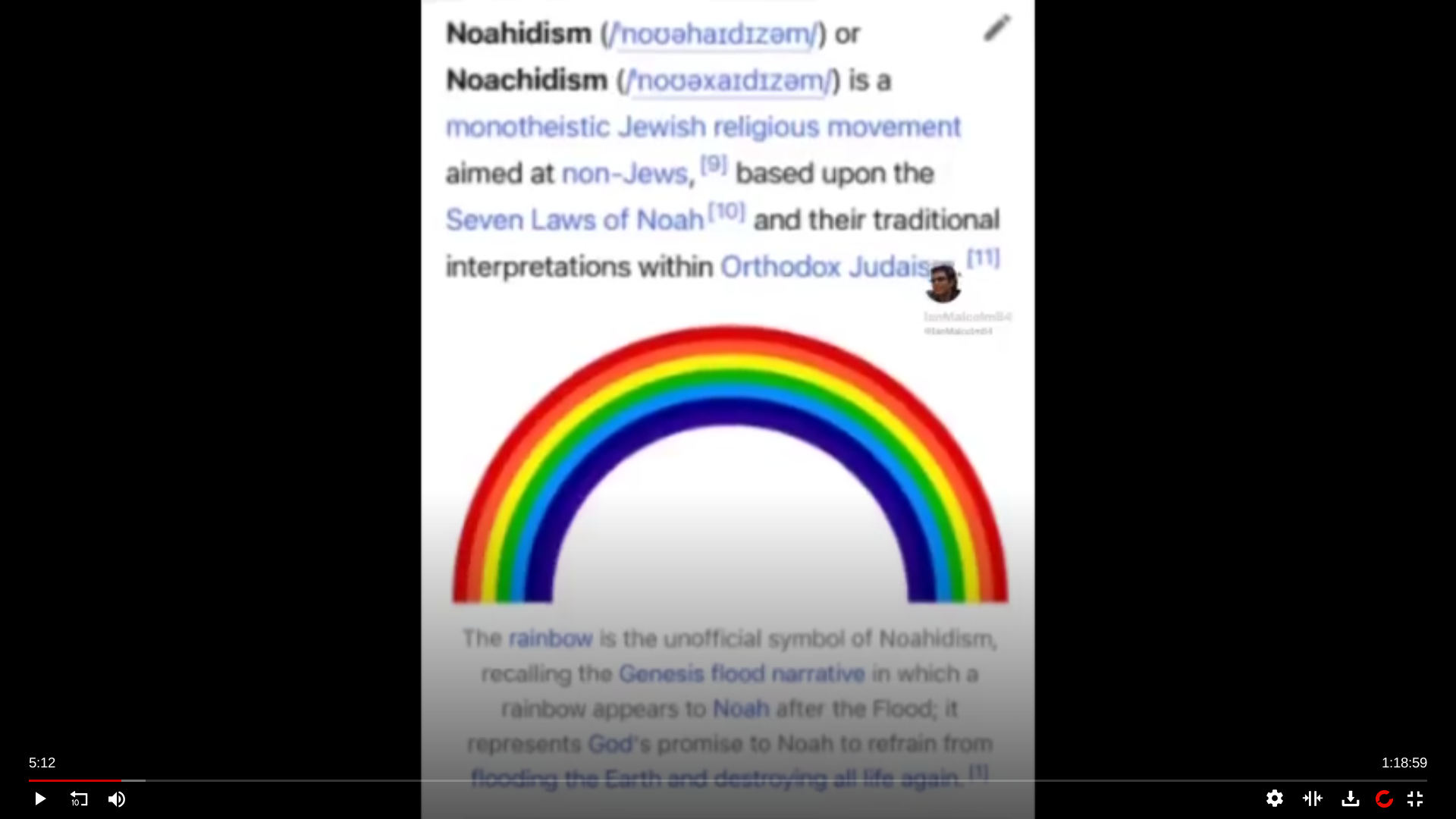The width and height of the screenshot is (1456, 819).
Task: Open the video settings gear
Action: pyautogui.click(x=1274, y=799)
